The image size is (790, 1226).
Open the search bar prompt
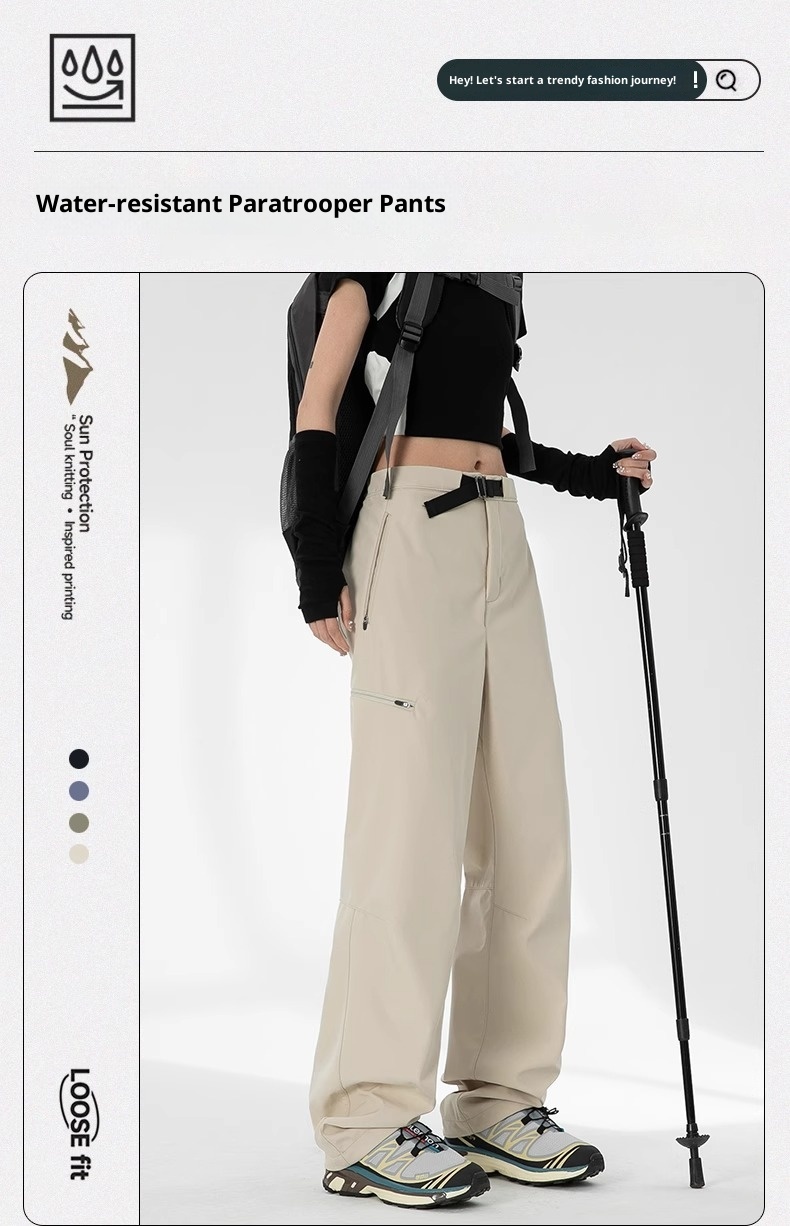tap(567, 80)
